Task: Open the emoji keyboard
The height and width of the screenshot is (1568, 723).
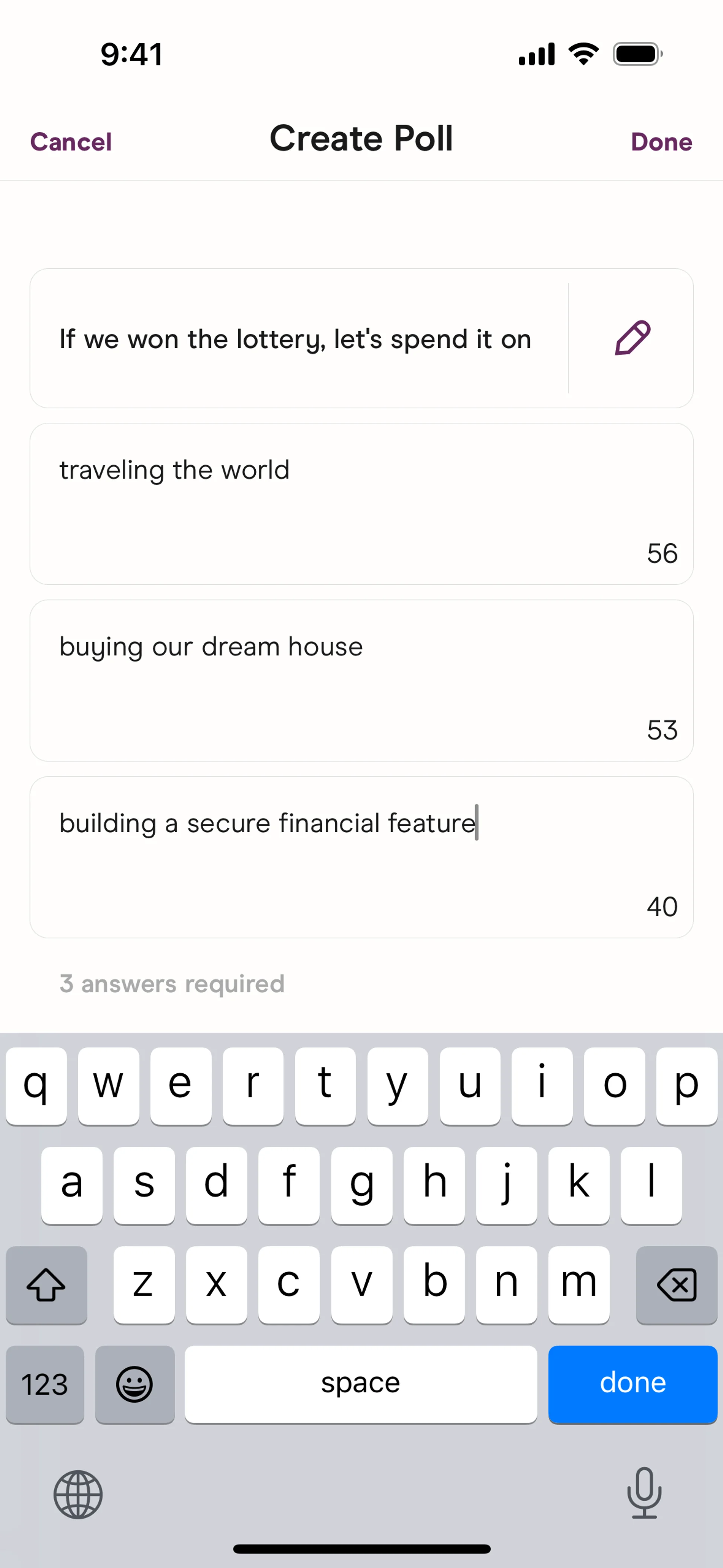Action: (x=134, y=1383)
